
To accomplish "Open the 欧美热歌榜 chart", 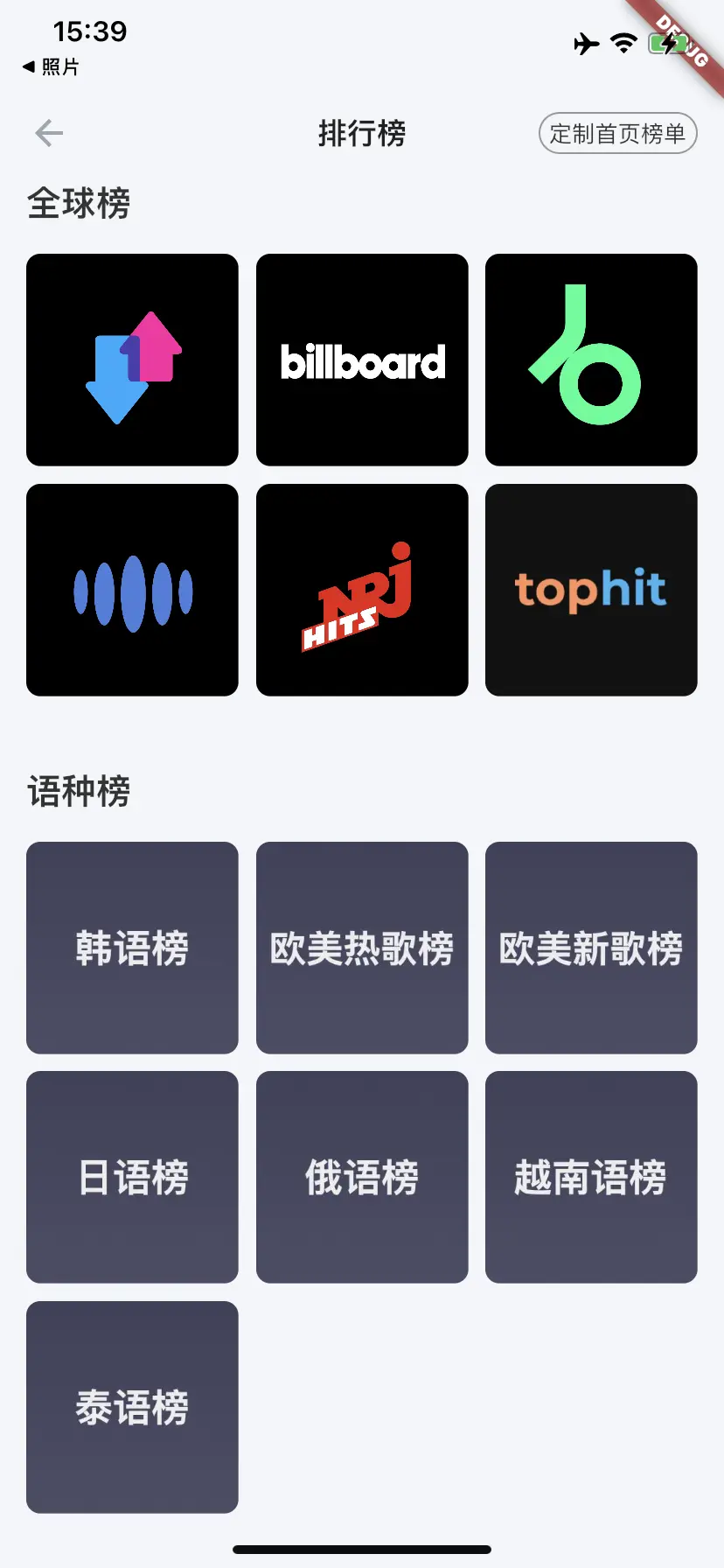I will tap(362, 948).
